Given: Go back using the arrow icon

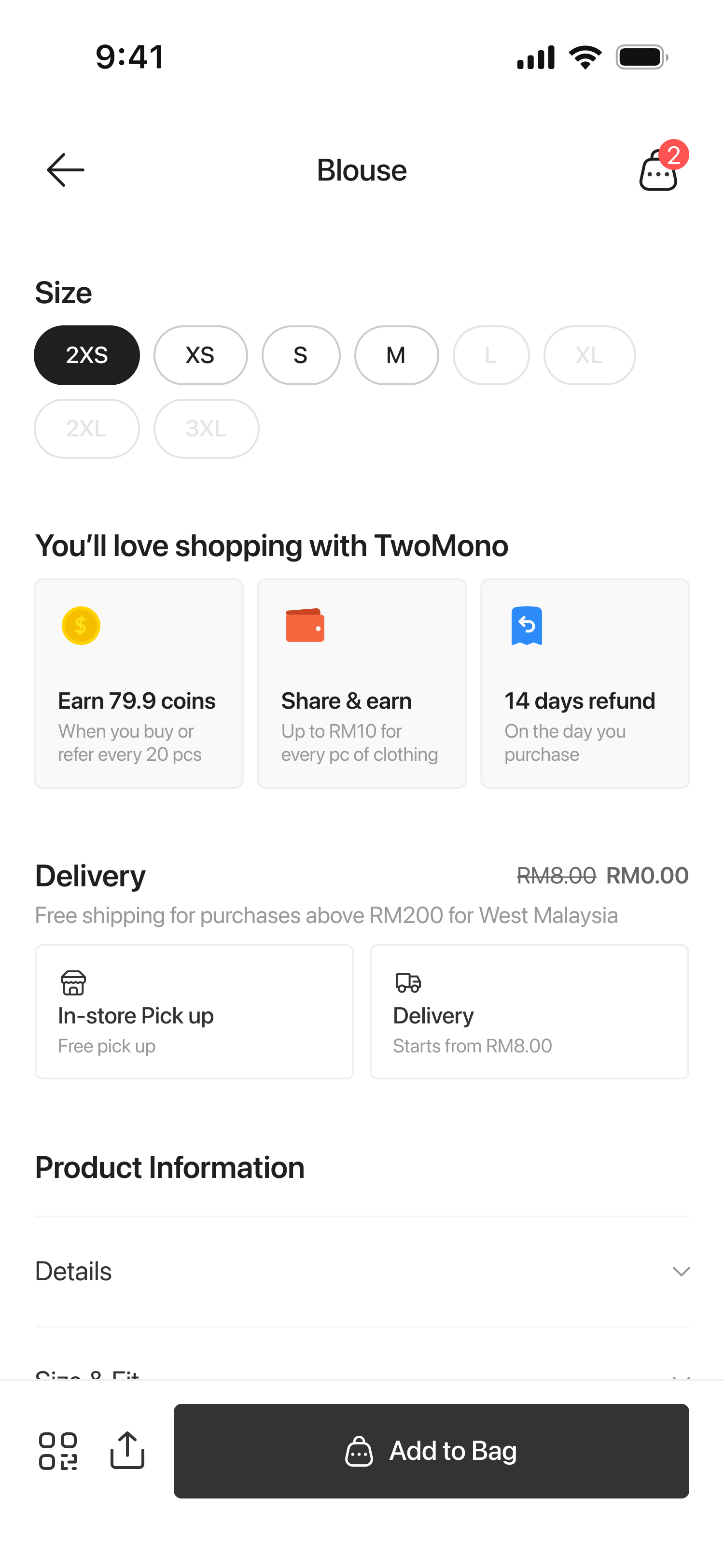Looking at the screenshot, I should [65, 170].
